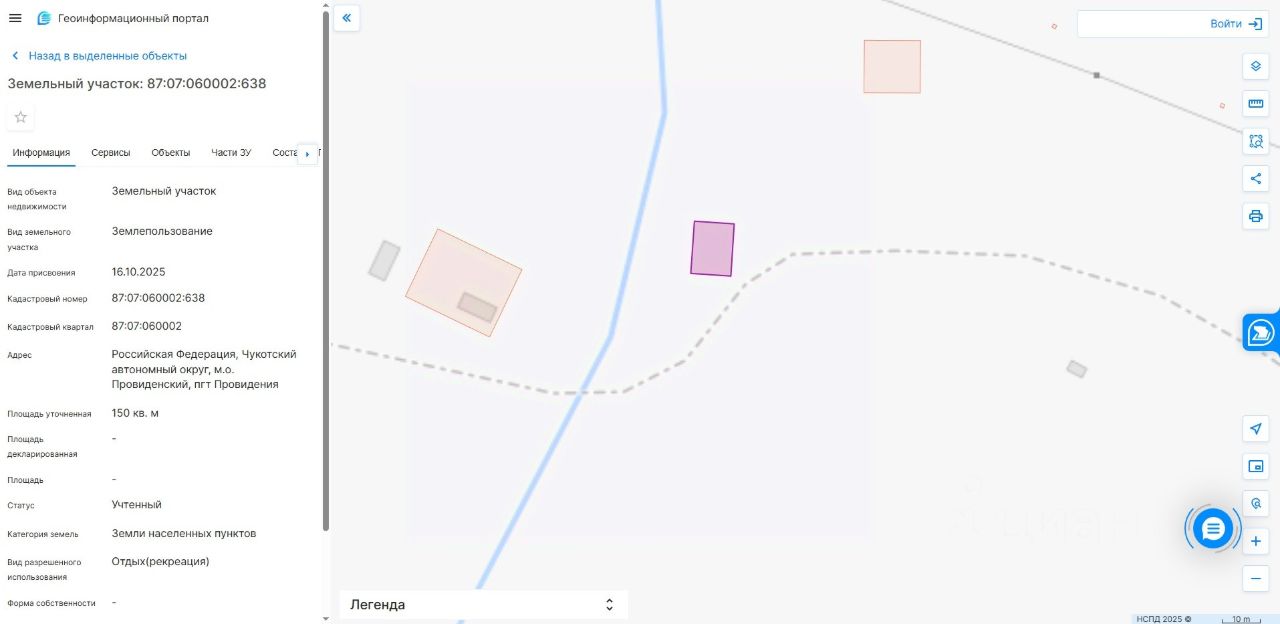
Task: Open the map layers tool
Action: 1256,67
